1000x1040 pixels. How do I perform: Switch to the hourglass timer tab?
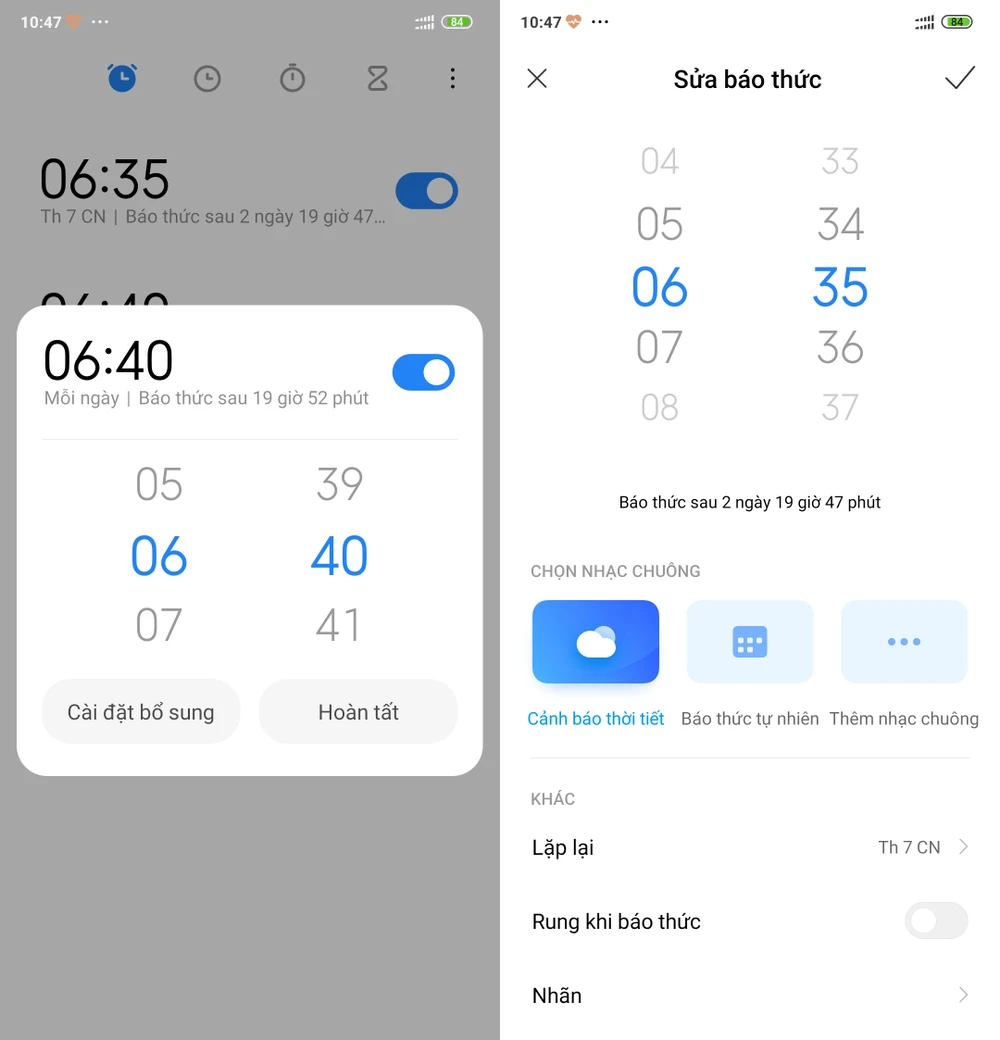click(x=377, y=78)
